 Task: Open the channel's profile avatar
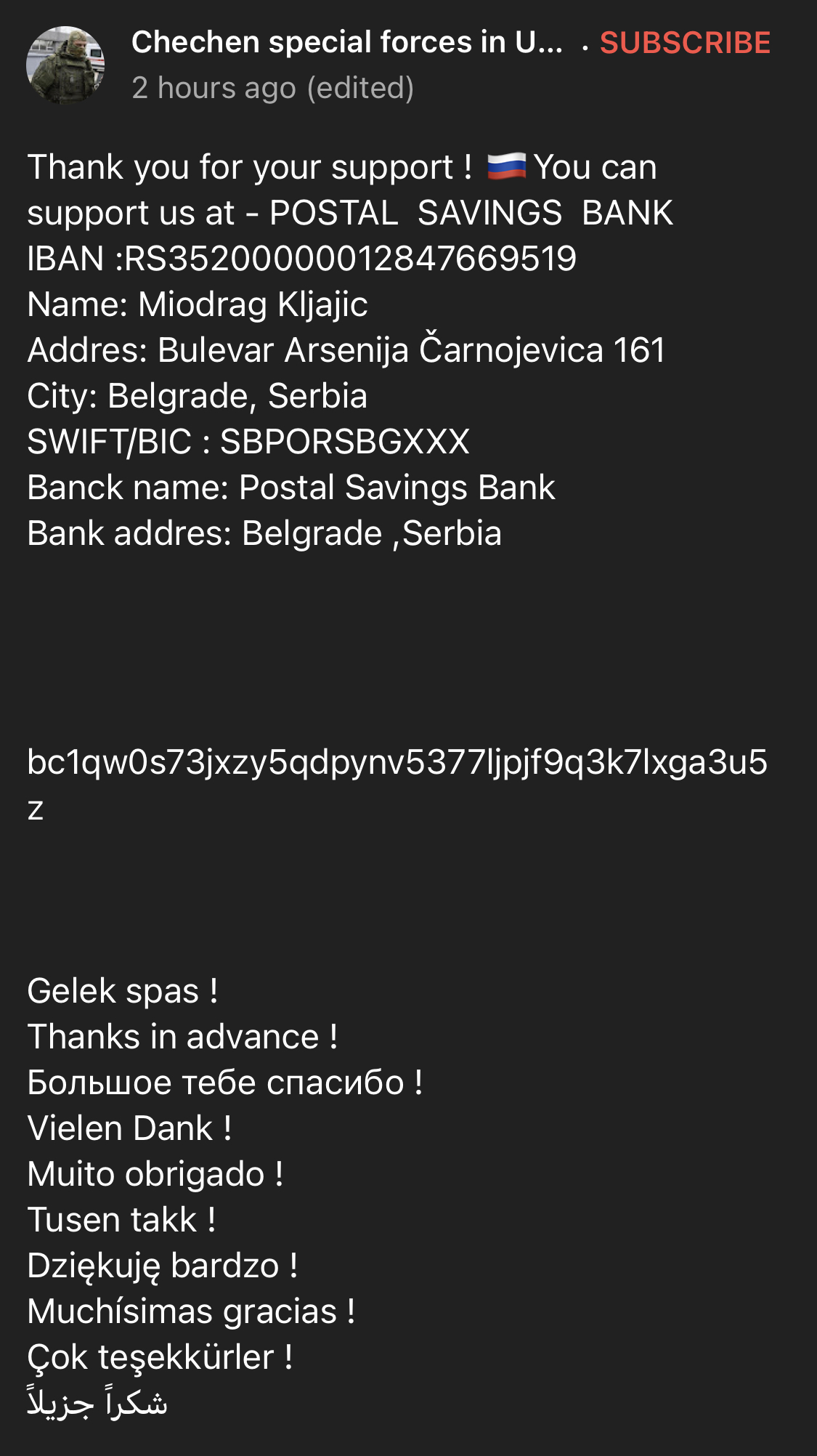[x=65, y=65]
